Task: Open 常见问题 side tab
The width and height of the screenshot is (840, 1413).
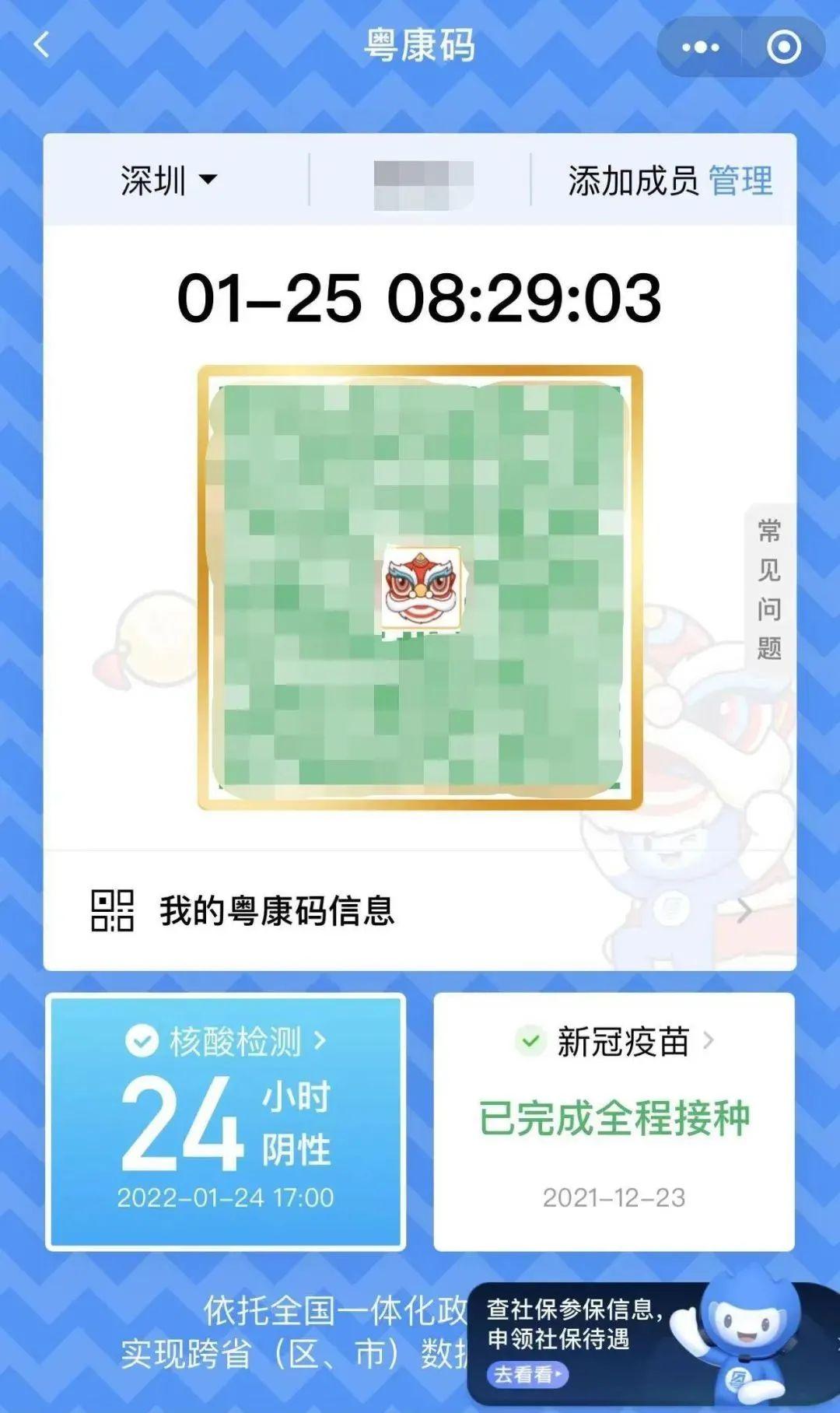Action: tap(769, 589)
